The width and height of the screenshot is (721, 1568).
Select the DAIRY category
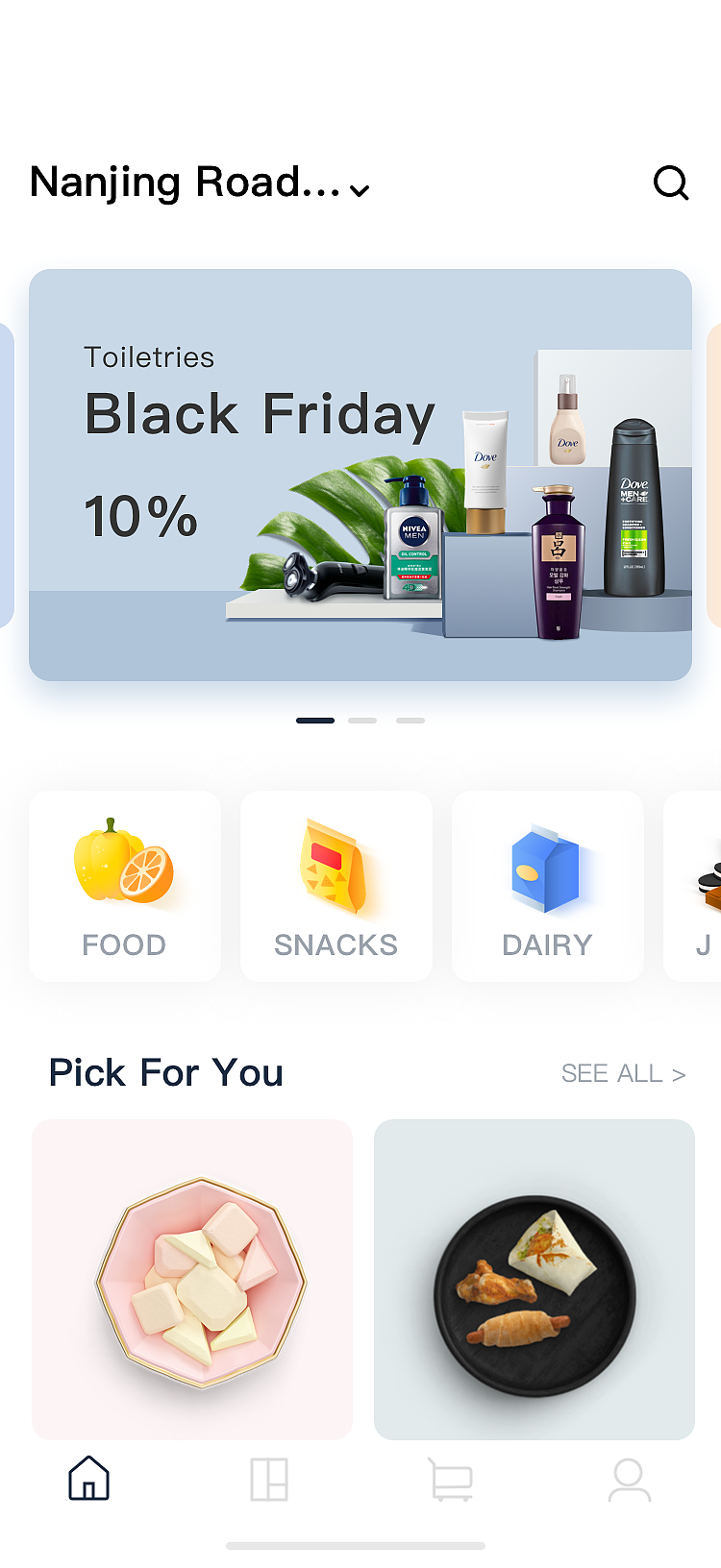pos(548,886)
